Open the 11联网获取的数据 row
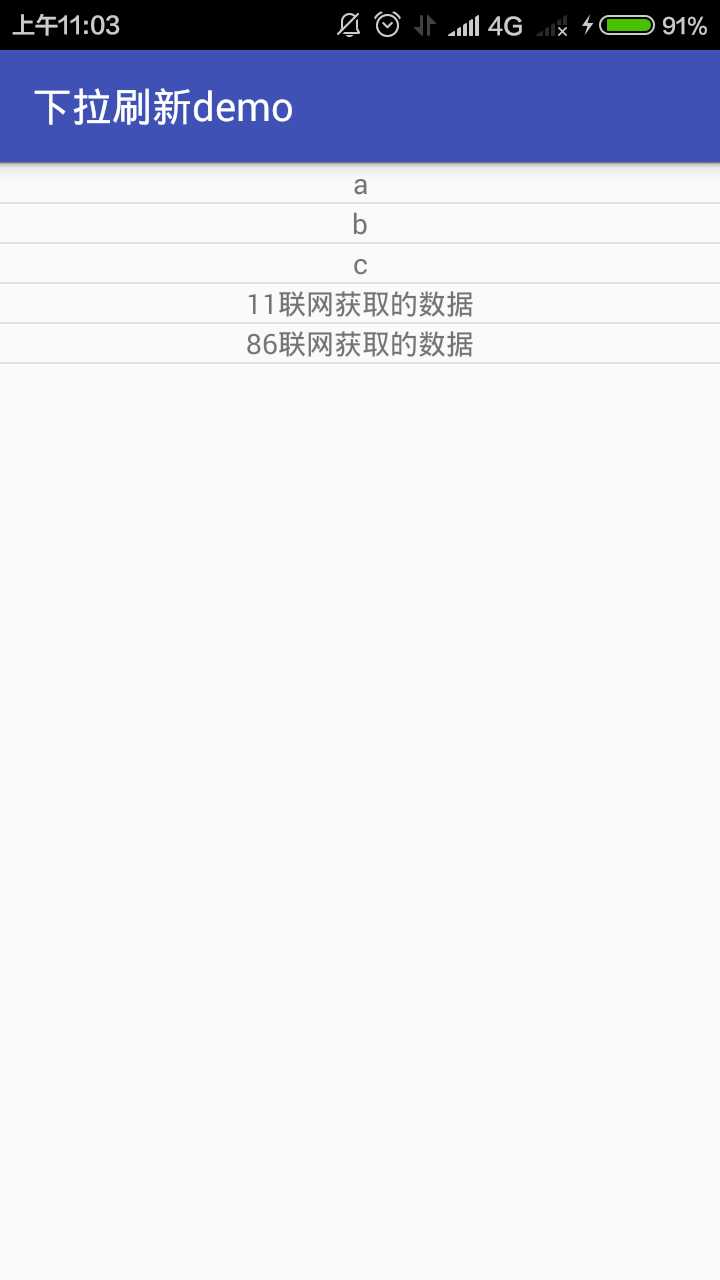The image size is (720, 1280). tap(360, 304)
